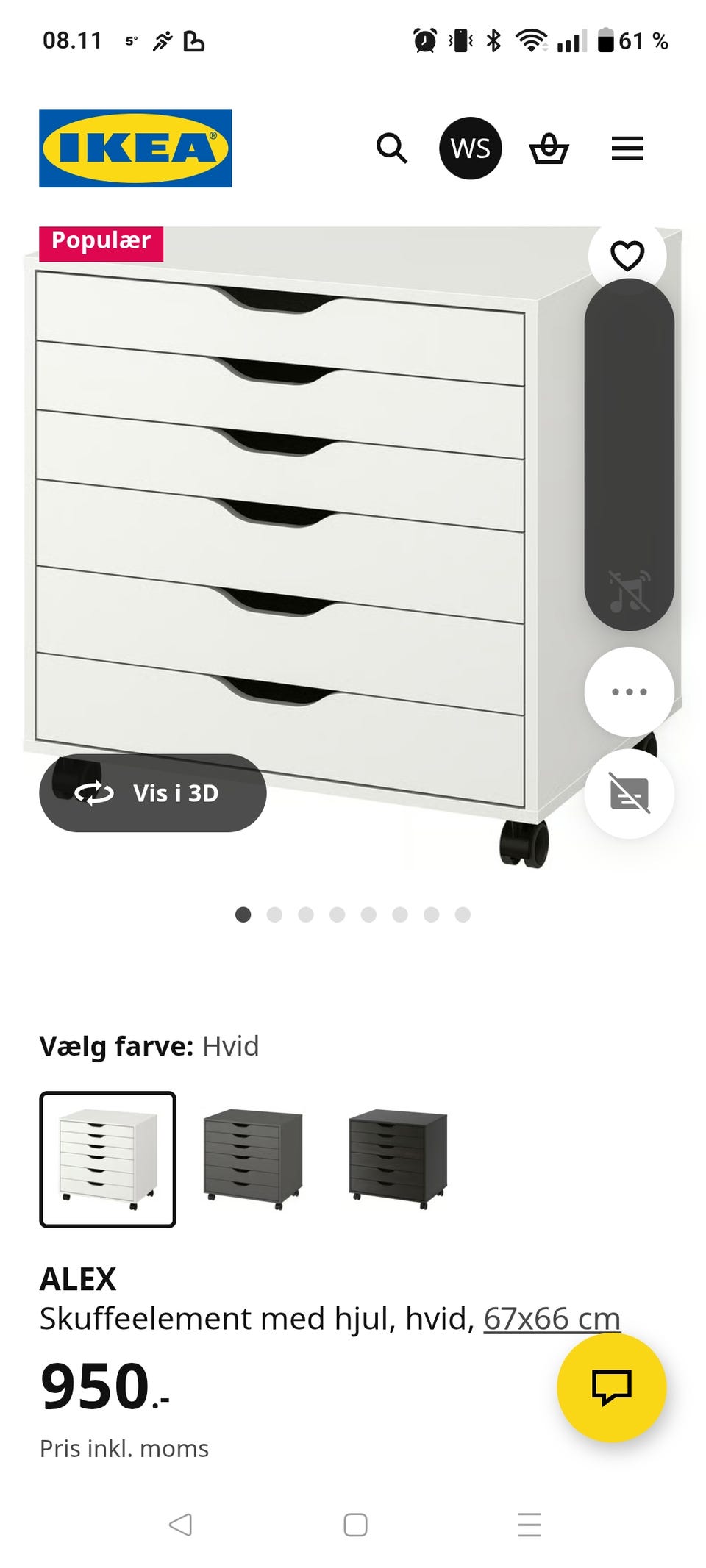Open the shopping basket
The height and width of the screenshot is (1568, 706).
coord(549,148)
